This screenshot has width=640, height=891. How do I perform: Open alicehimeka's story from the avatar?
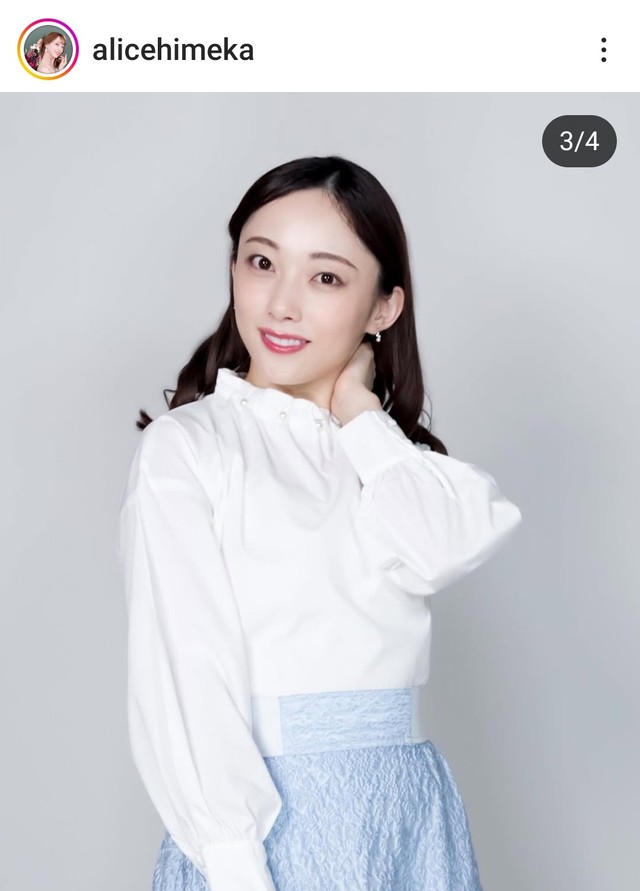pyautogui.click(x=48, y=49)
